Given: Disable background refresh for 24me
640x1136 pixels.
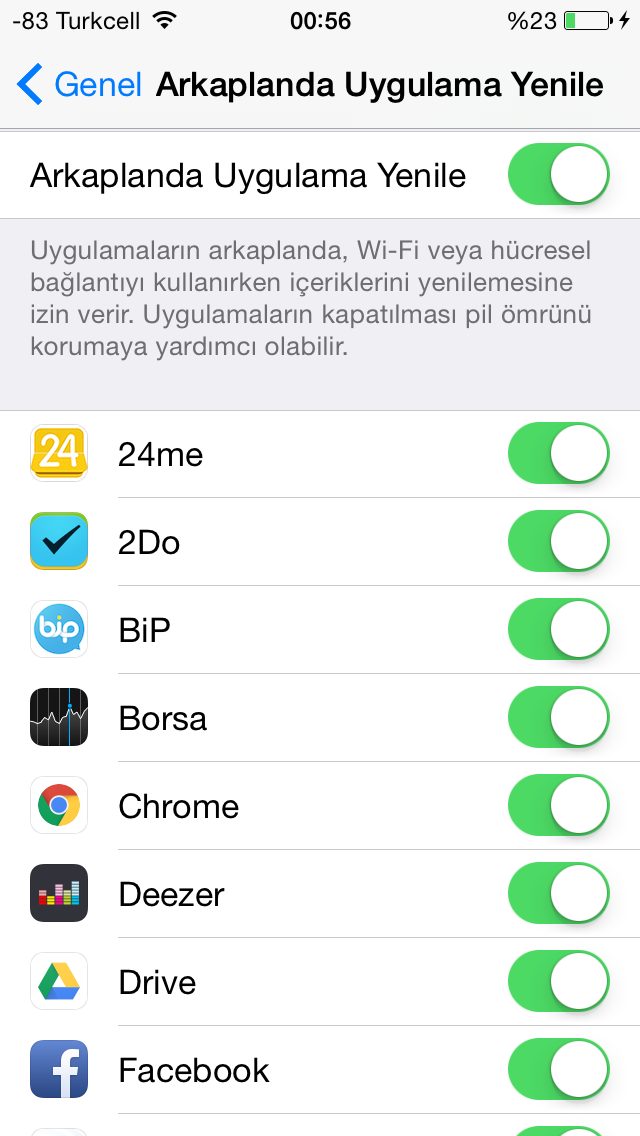Looking at the screenshot, I should 558,453.
